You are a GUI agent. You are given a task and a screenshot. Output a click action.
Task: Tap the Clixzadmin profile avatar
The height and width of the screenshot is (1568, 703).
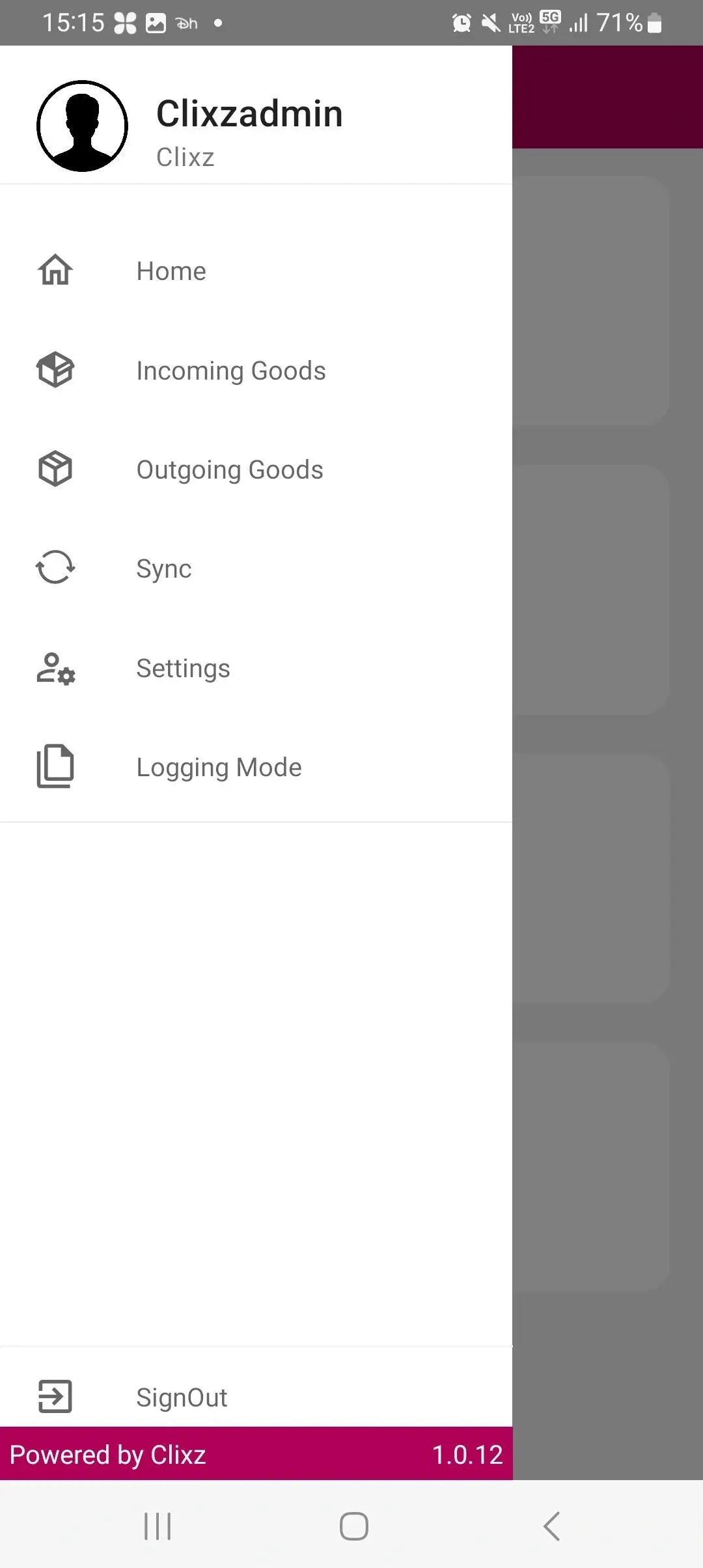click(x=82, y=126)
